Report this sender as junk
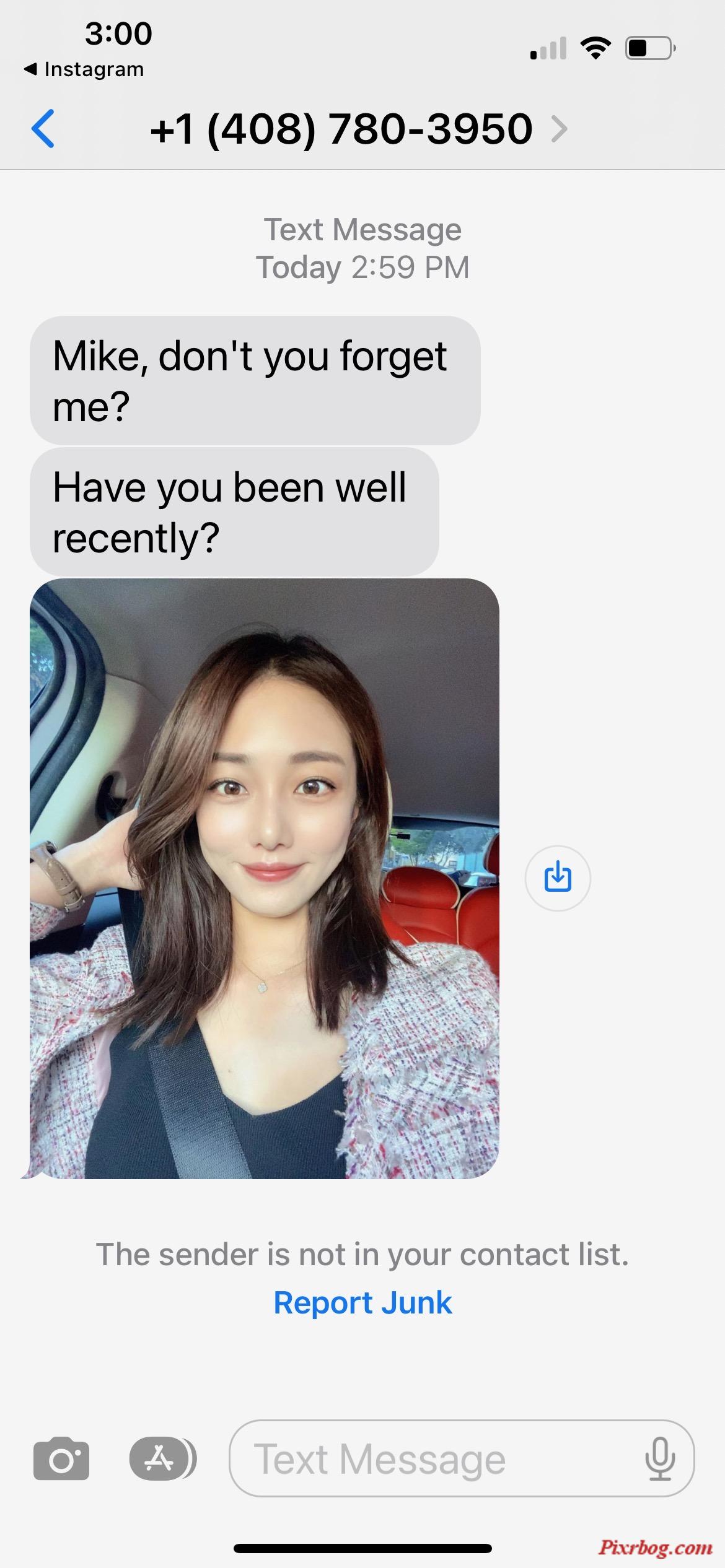 coord(362,1302)
